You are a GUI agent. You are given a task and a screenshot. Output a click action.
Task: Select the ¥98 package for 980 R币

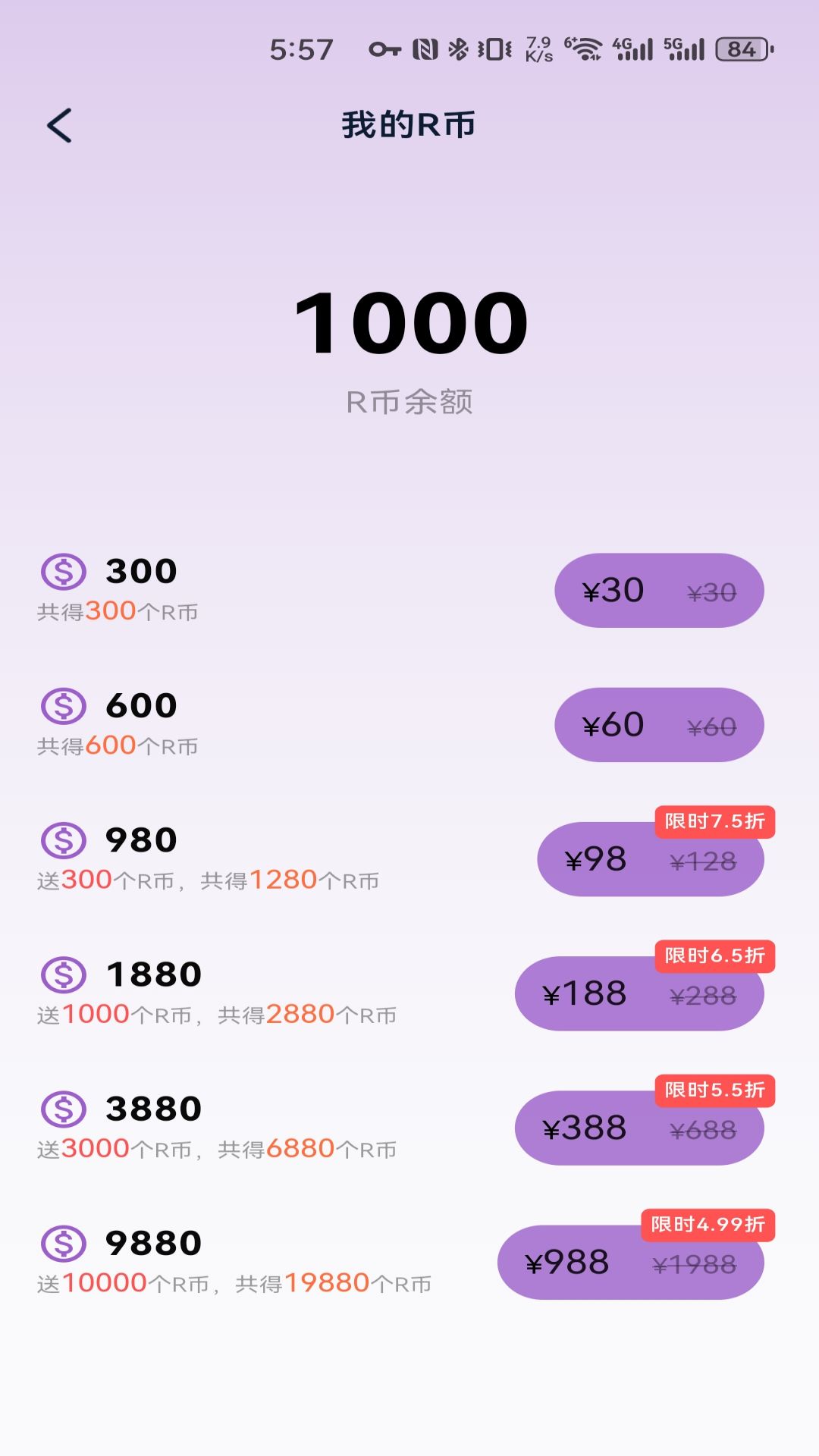(x=650, y=860)
